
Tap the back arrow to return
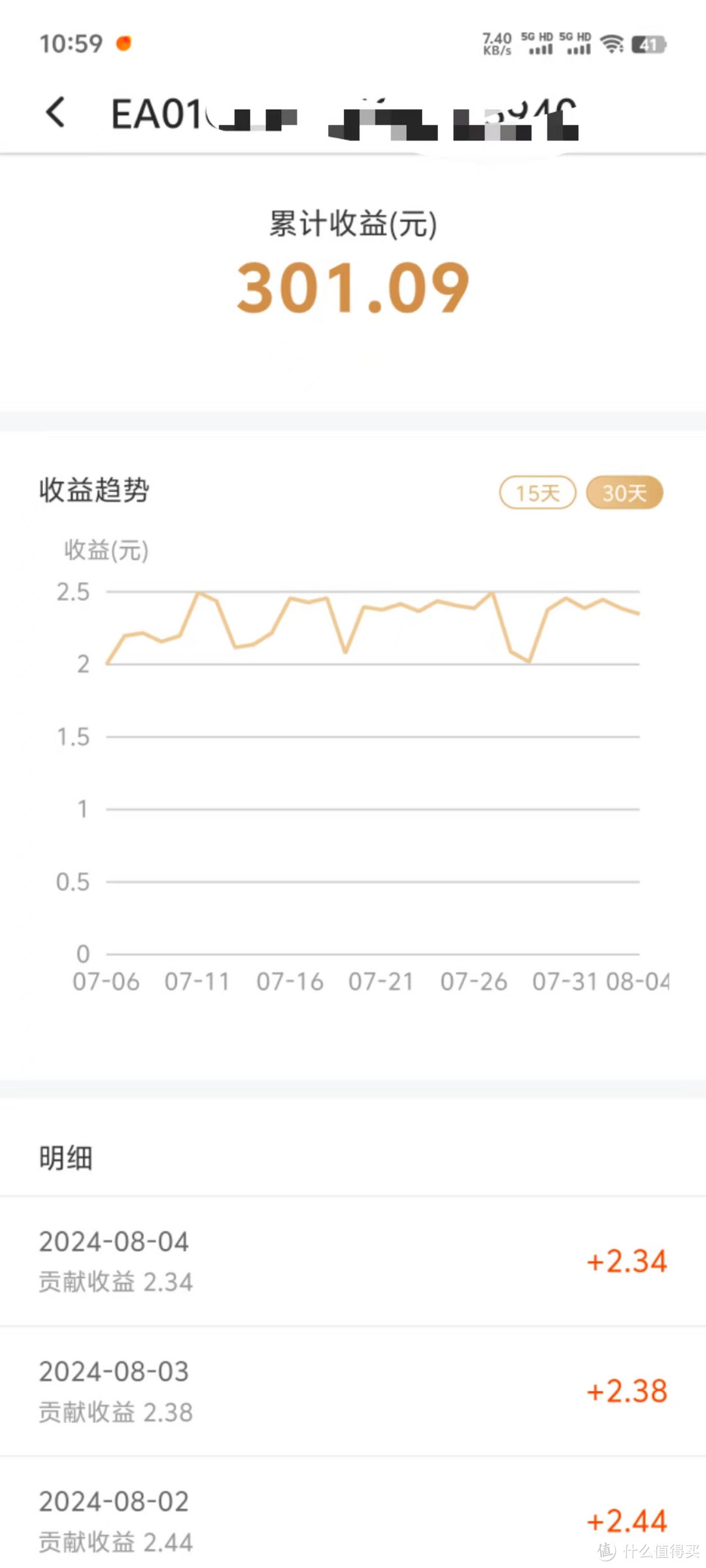[56, 112]
